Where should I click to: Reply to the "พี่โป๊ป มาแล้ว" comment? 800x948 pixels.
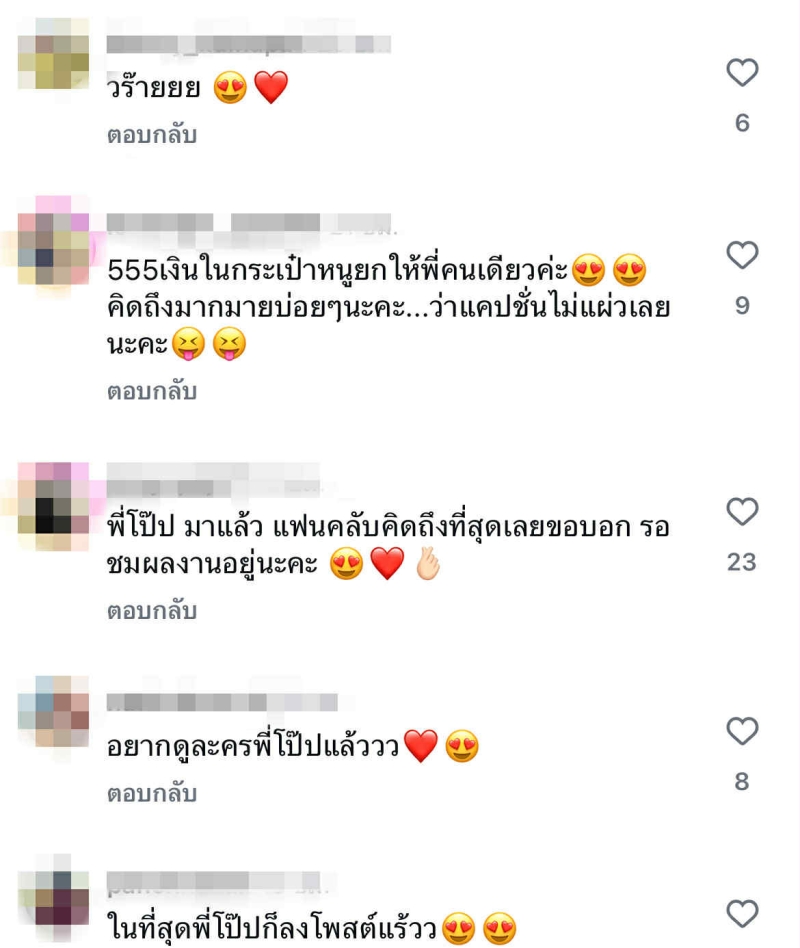[x=152, y=611]
